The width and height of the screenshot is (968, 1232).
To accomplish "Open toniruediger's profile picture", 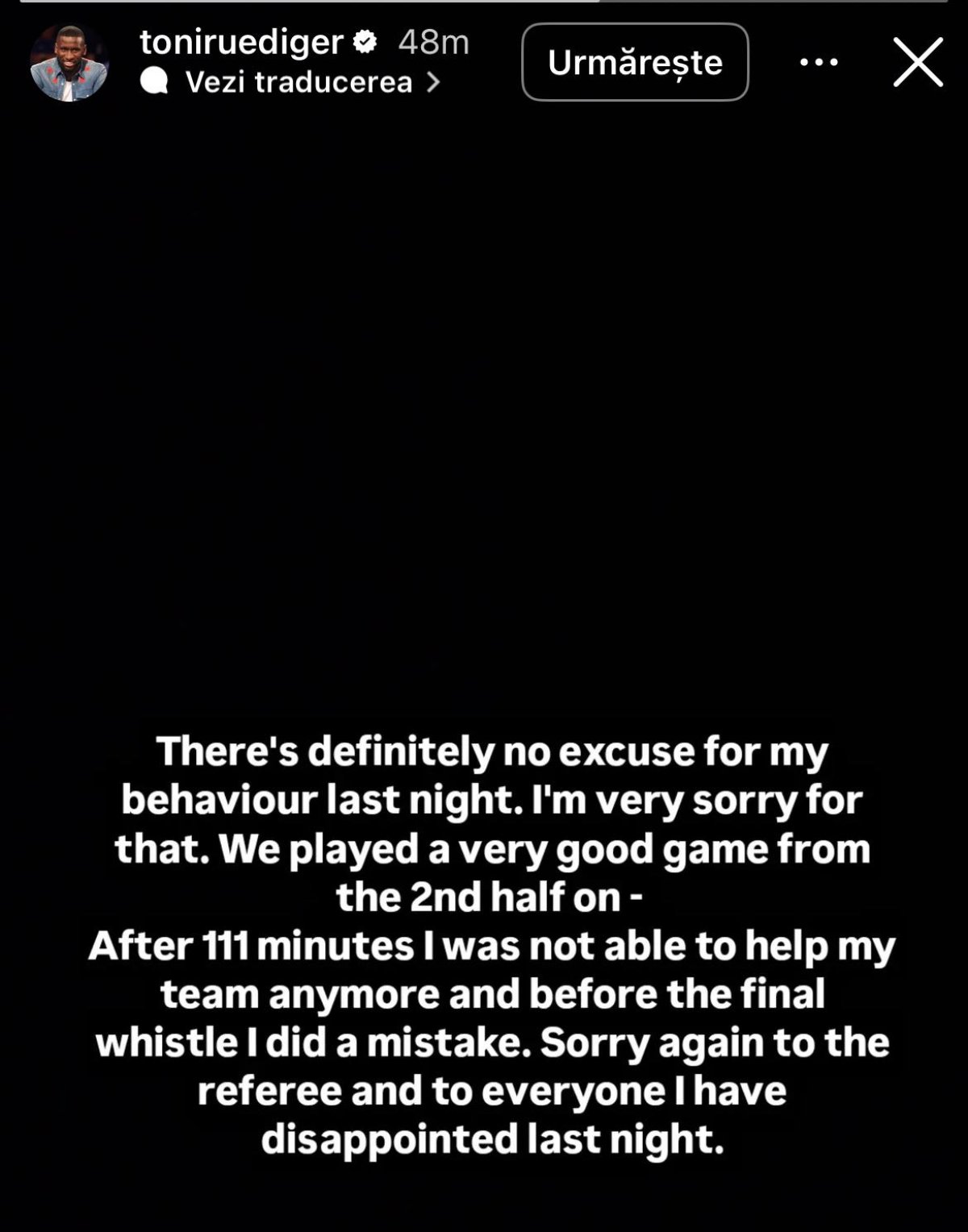I will pos(69,63).
